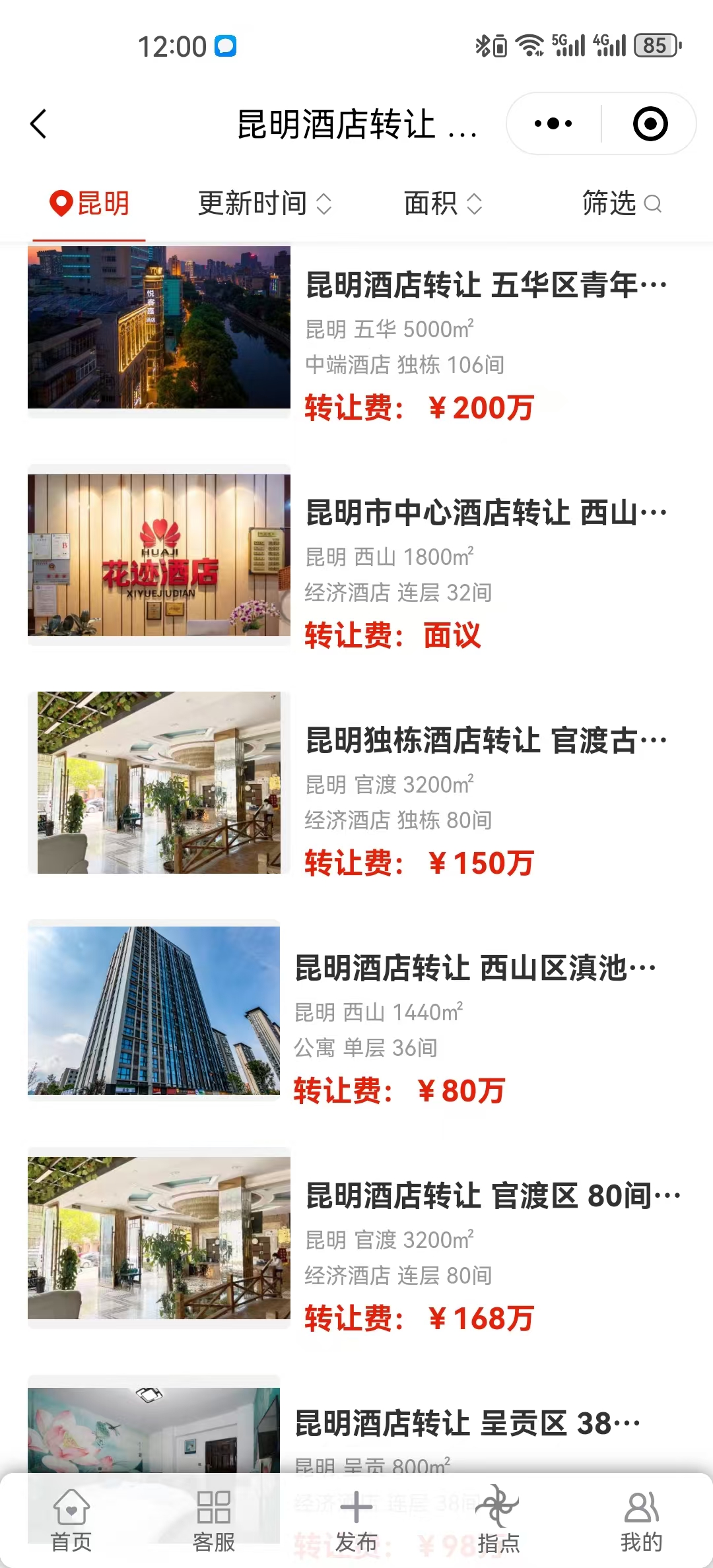The height and width of the screenshot is (1568, 713).
Task: Open the 筛选 filter options
Action: click(621, 203)
